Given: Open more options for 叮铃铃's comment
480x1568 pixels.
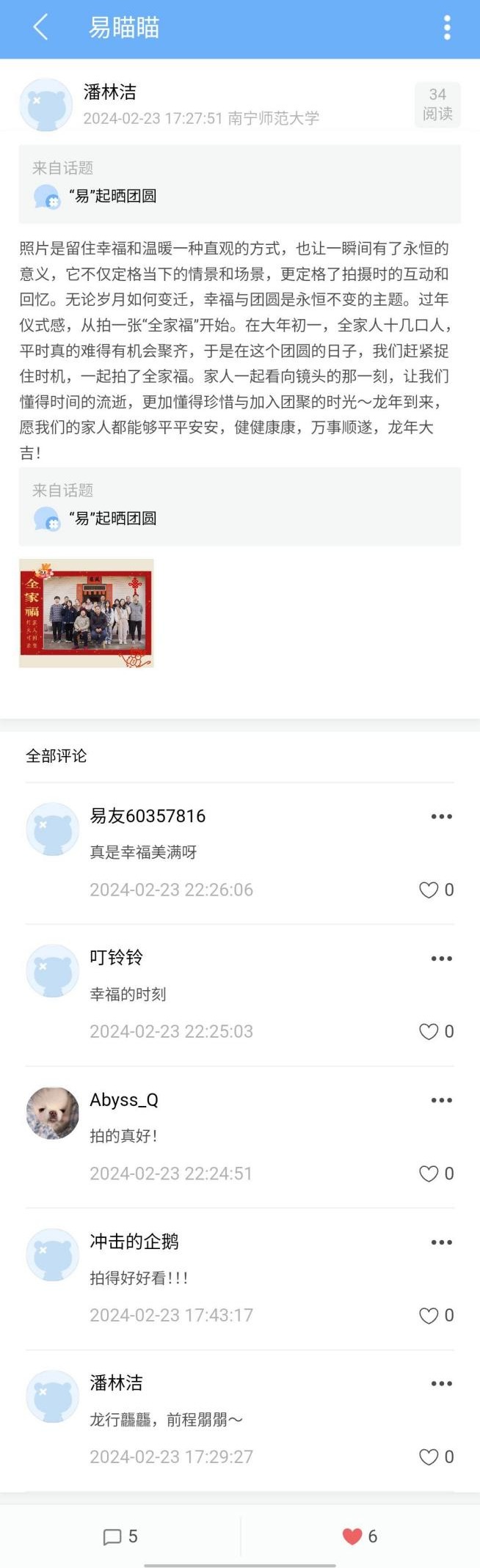Looking at the screenshot, I should coord(441,959).
